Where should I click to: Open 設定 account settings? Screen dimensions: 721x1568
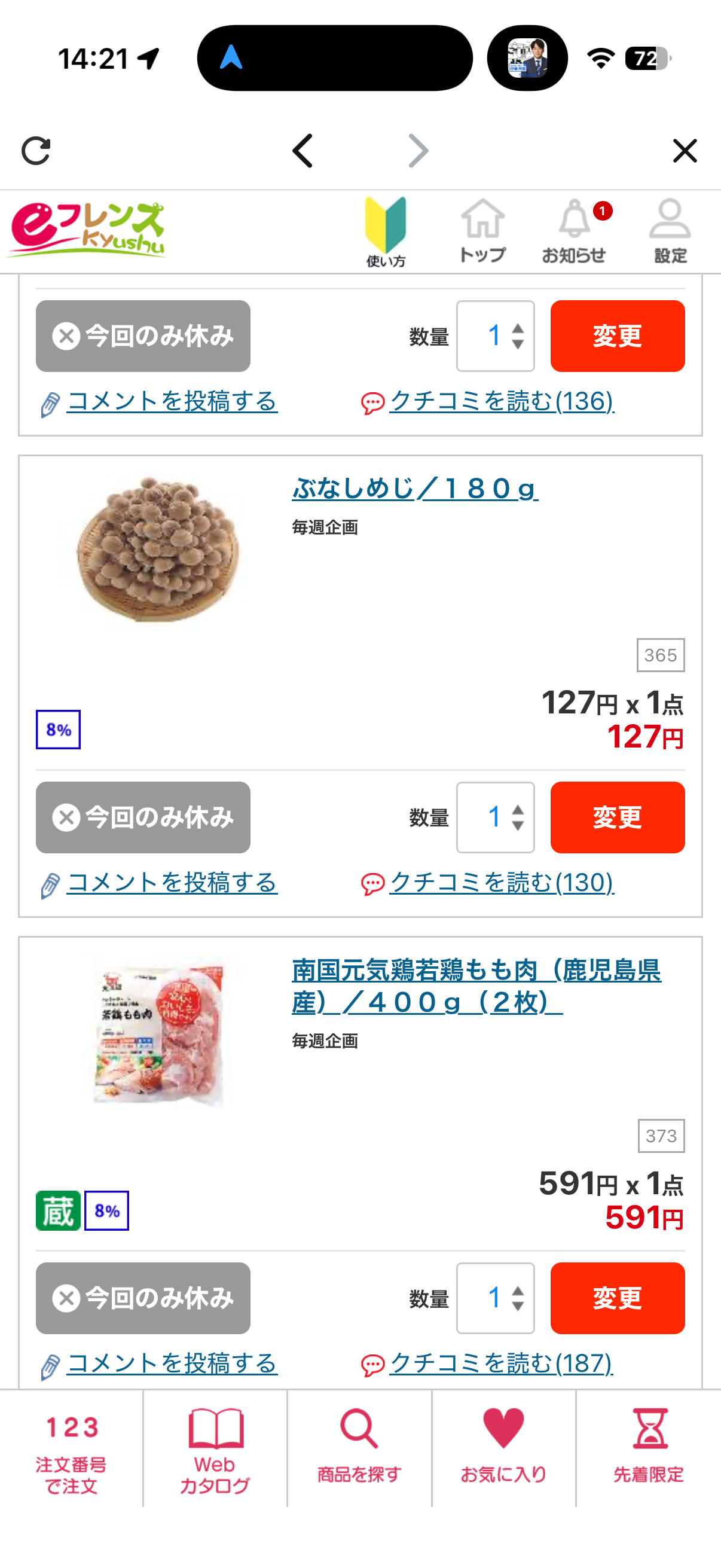[x=670, y=232]
